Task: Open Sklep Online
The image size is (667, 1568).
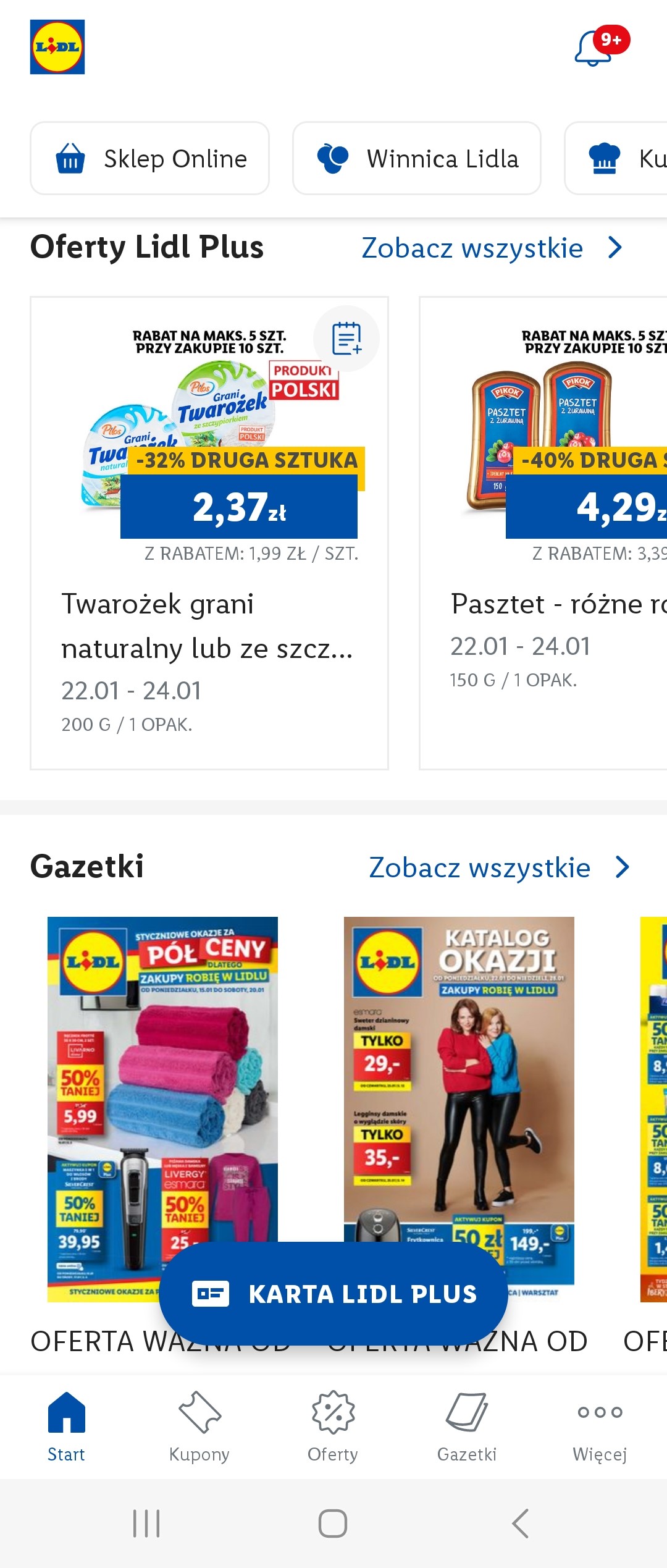Action: [150, 159]
